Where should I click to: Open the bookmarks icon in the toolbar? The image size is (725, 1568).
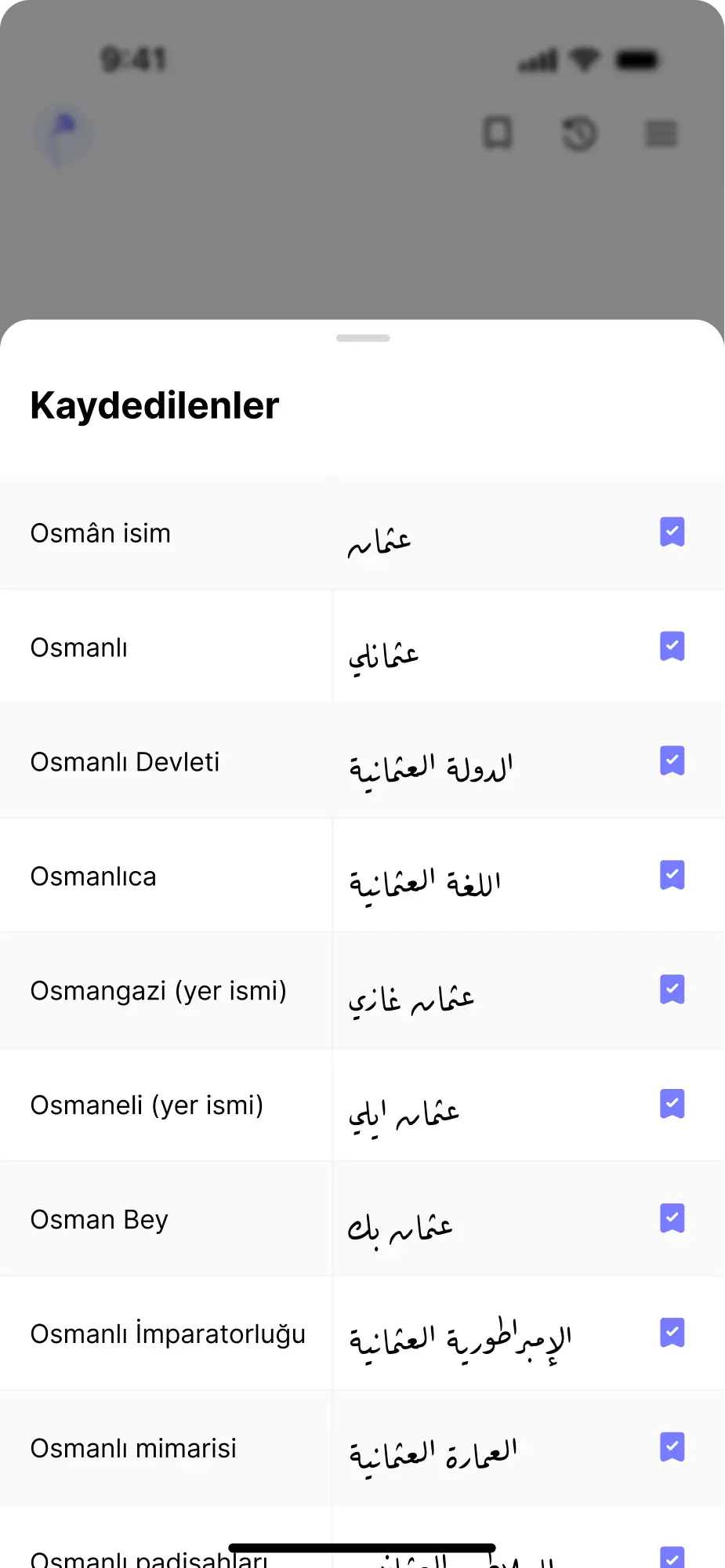click(497, 133)
